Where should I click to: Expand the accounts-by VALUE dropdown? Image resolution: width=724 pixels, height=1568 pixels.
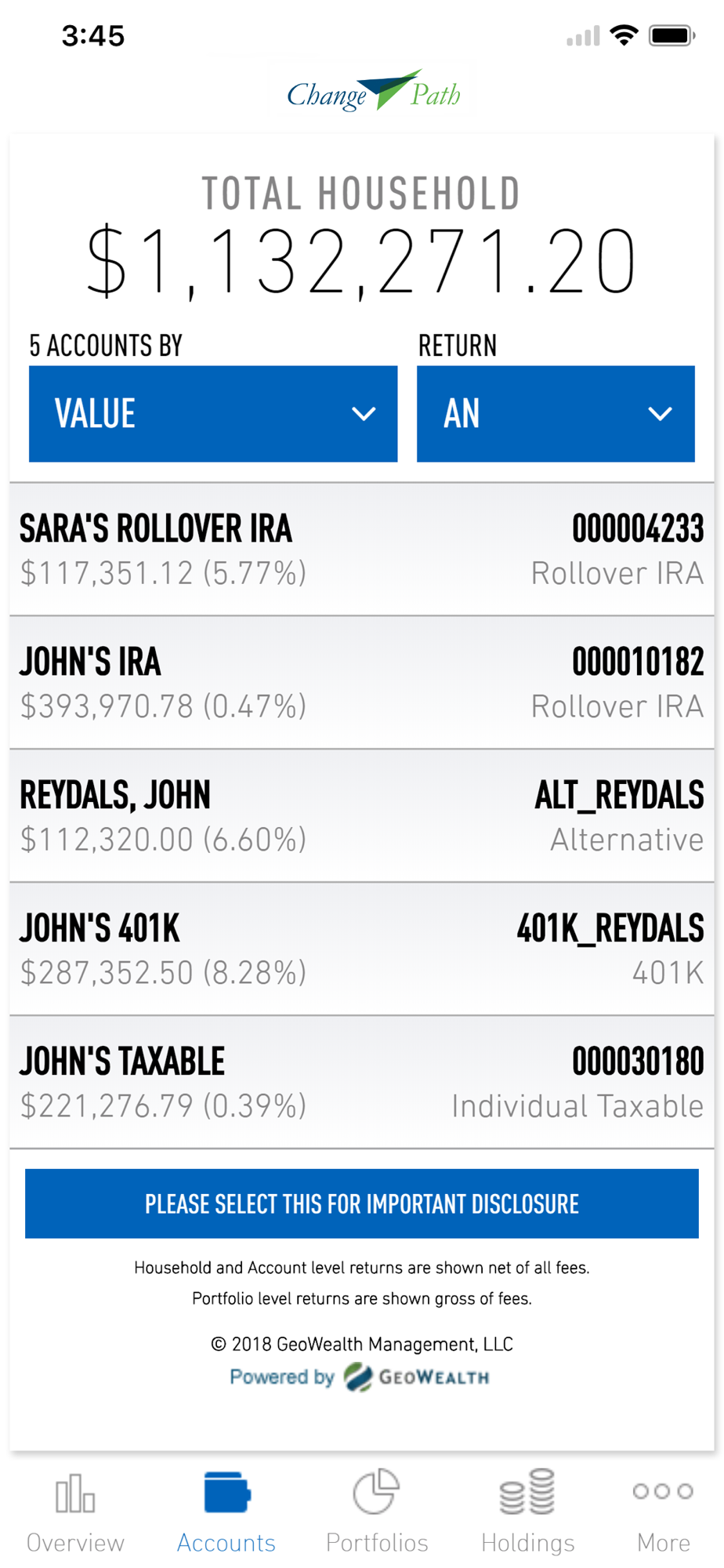[x=213, y=414]
